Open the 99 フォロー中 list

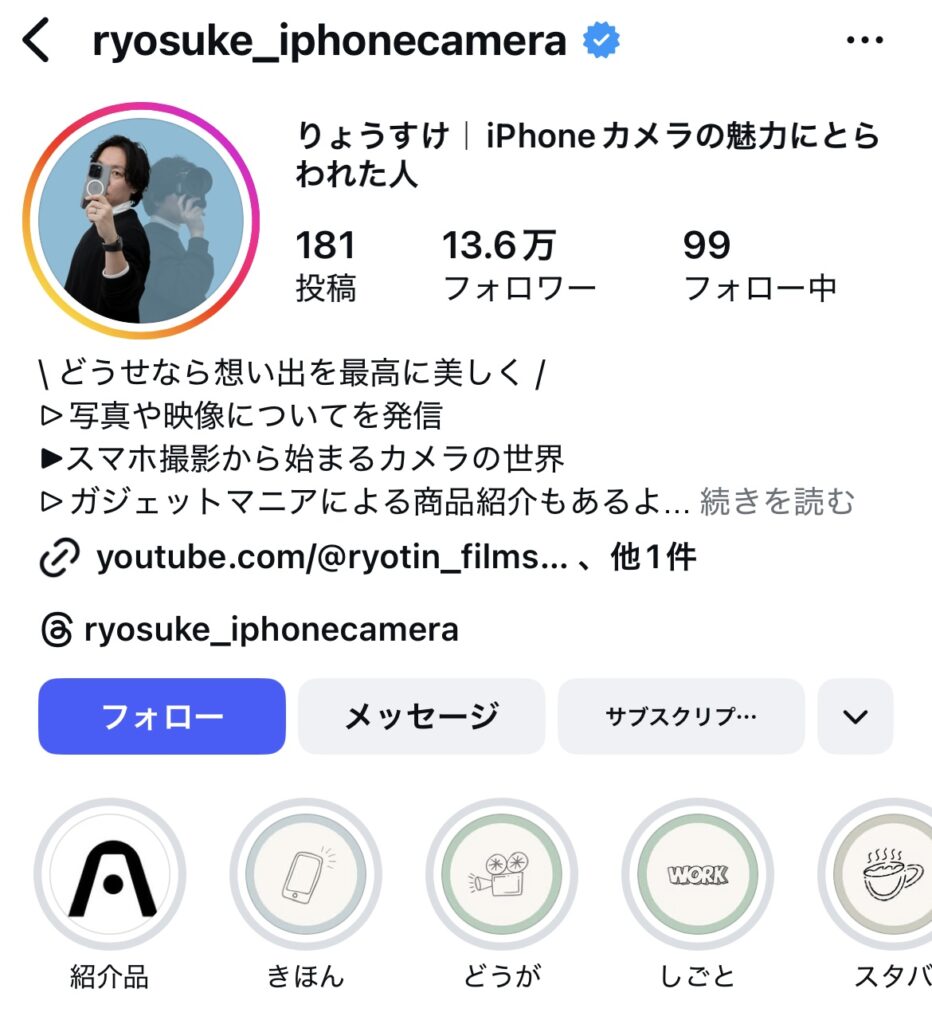click(x=759, y=265)
